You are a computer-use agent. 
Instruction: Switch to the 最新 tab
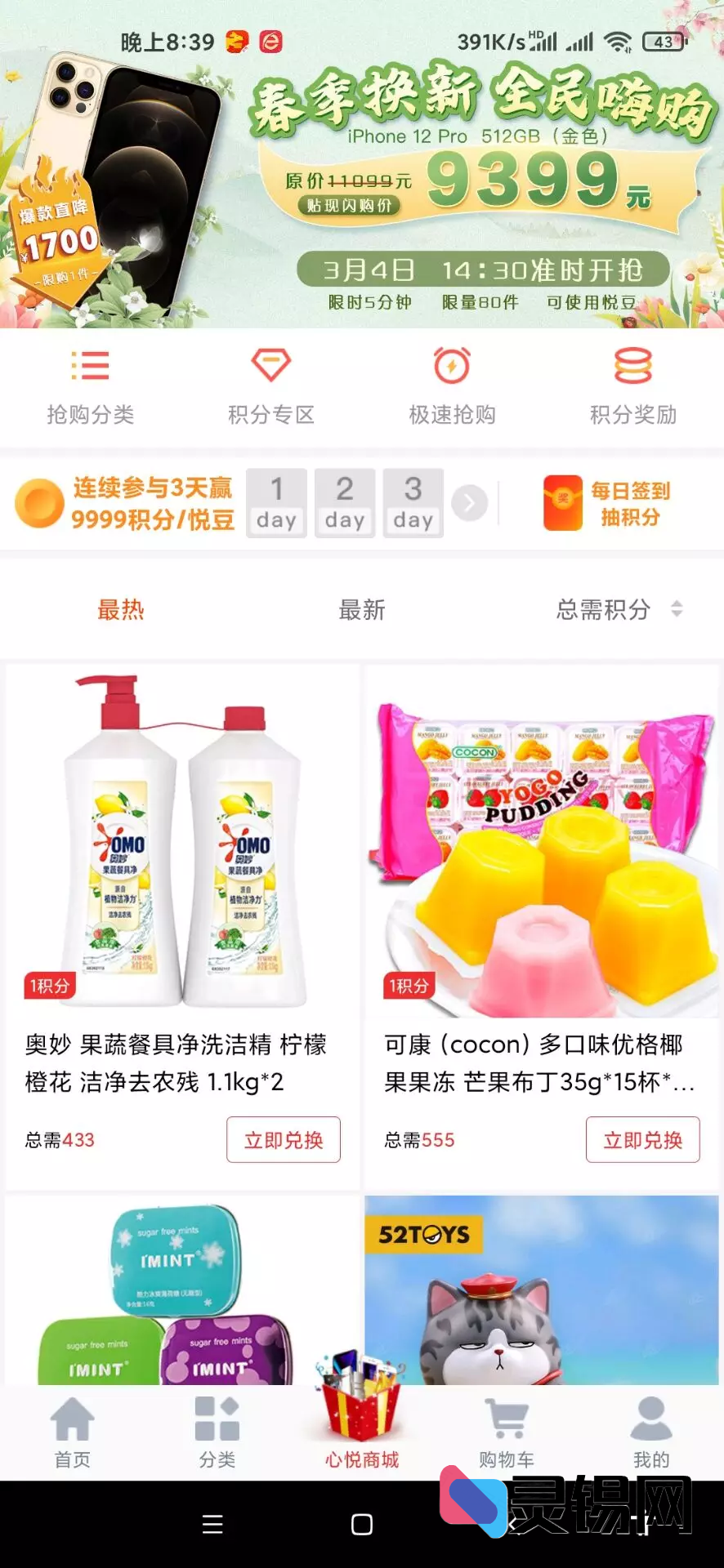click(363, 610)
